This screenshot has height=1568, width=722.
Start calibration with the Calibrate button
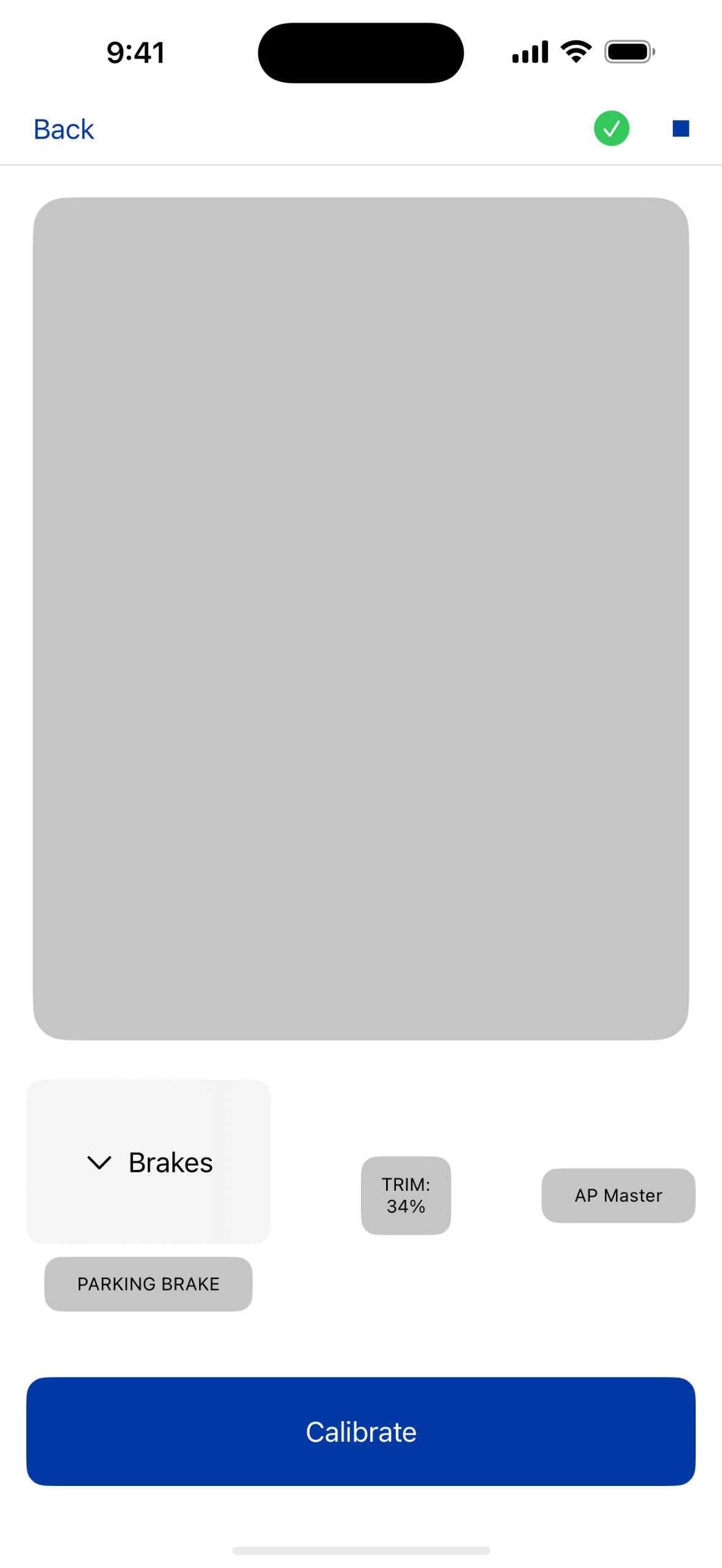click(x=360, y=1431)
